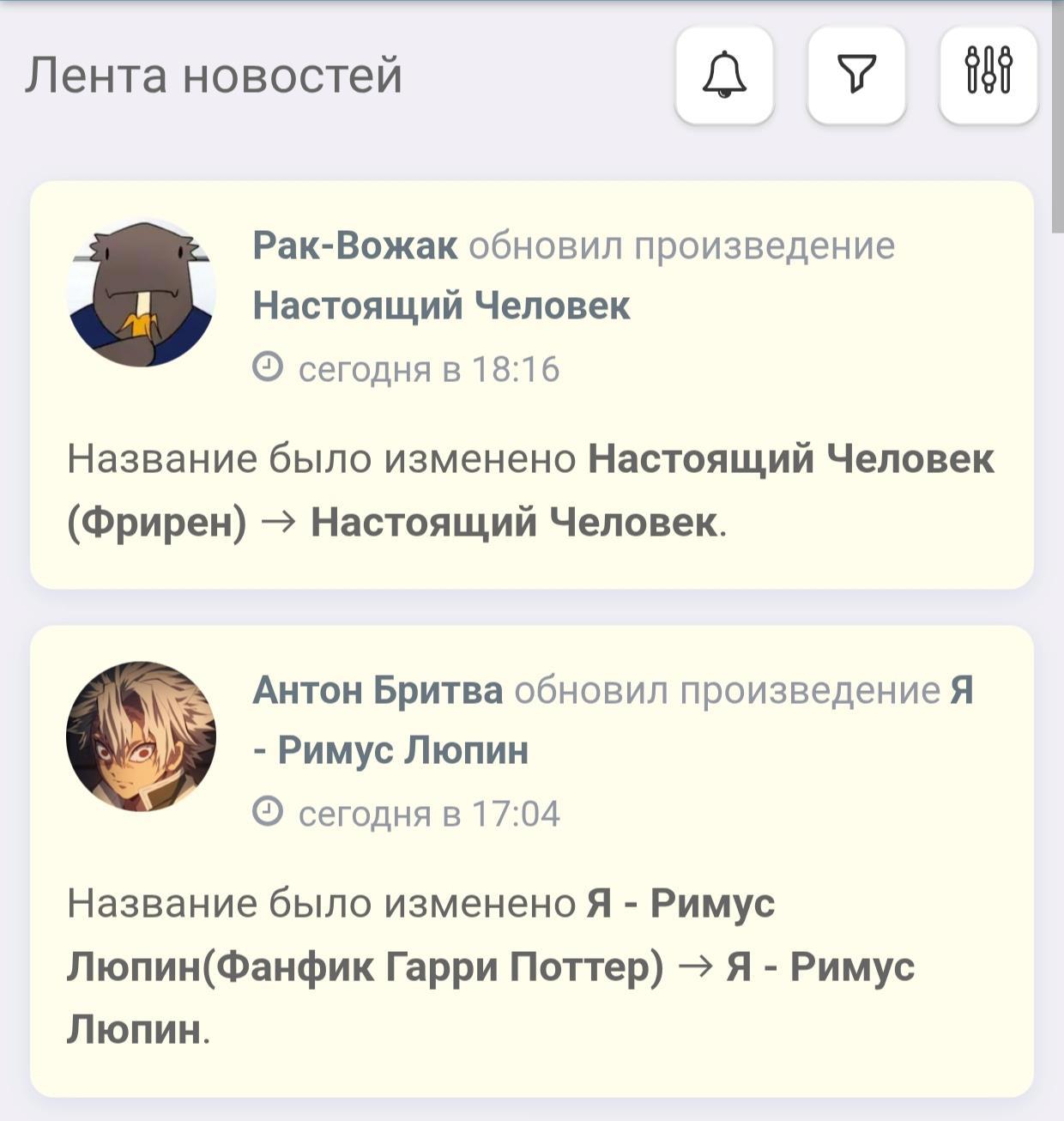Open Антон Бритва's profile avatar
The height and width of the screenshot is (1121, 1064).
click(142, 736)
